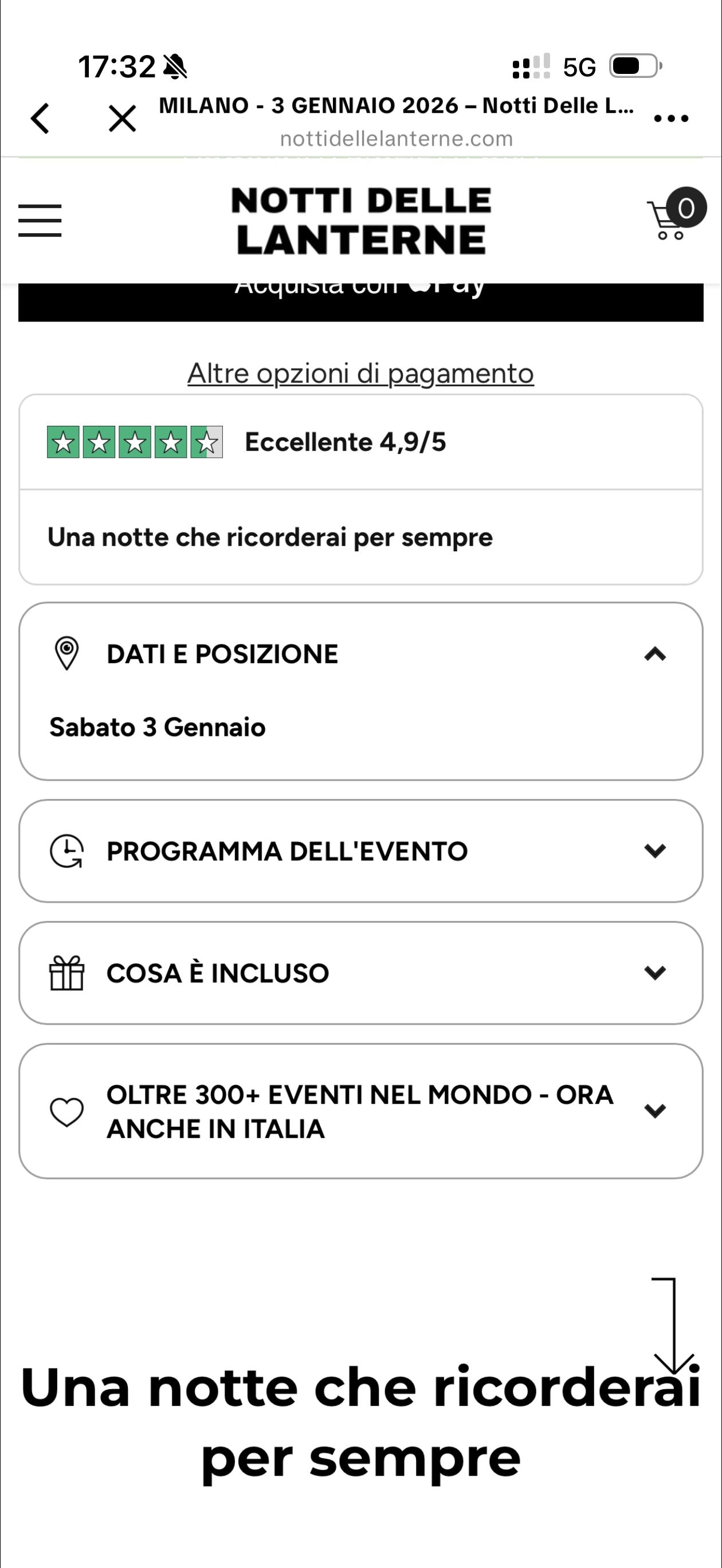Image resolution: width=722 pixels, height=1568 pixels.
Task: Expand the PROGRAMMA DELL'EVENTO section
Action: [654, 851]
